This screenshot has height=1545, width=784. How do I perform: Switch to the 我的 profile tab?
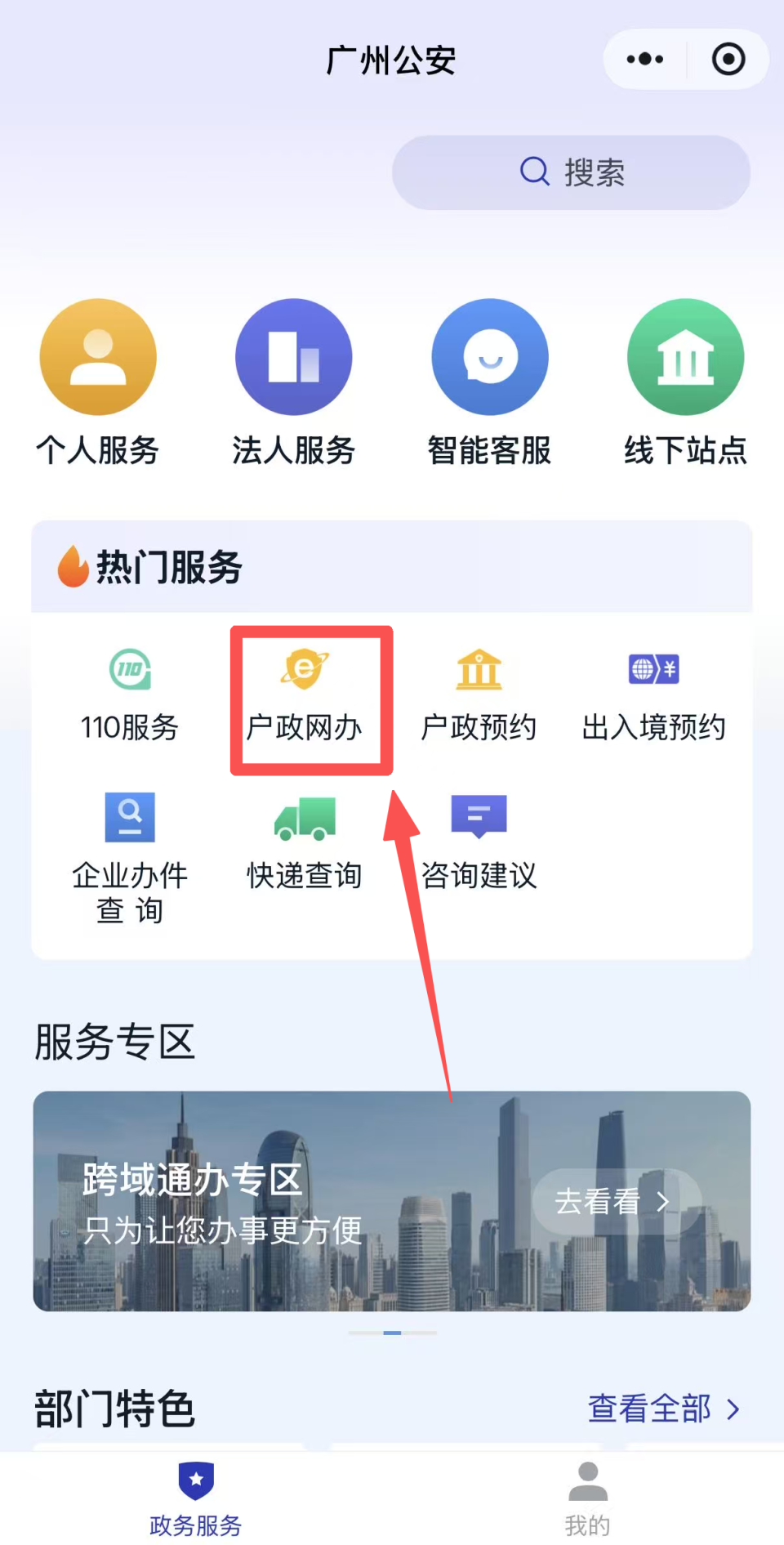(x=587, y=1499)
